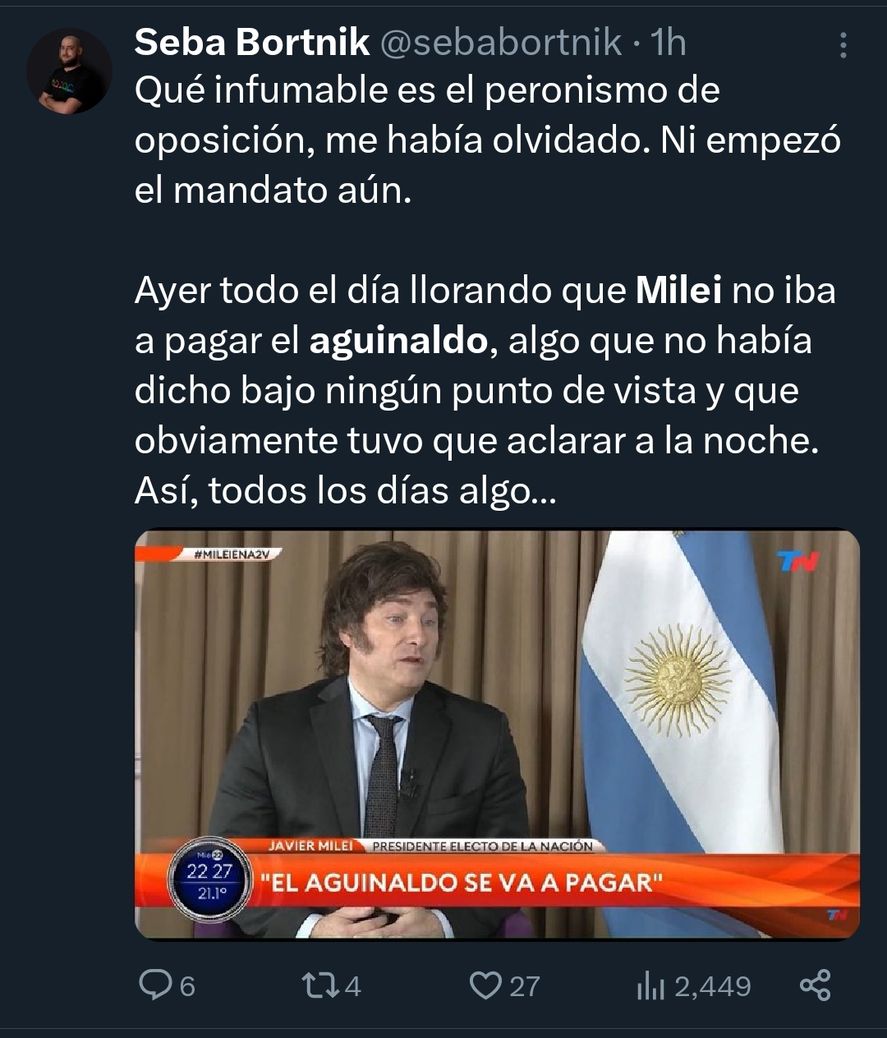Image resolution: width=887 pixels, height=1038 pixels.
Task: Share this tweet
Action: tap(815, 986)
